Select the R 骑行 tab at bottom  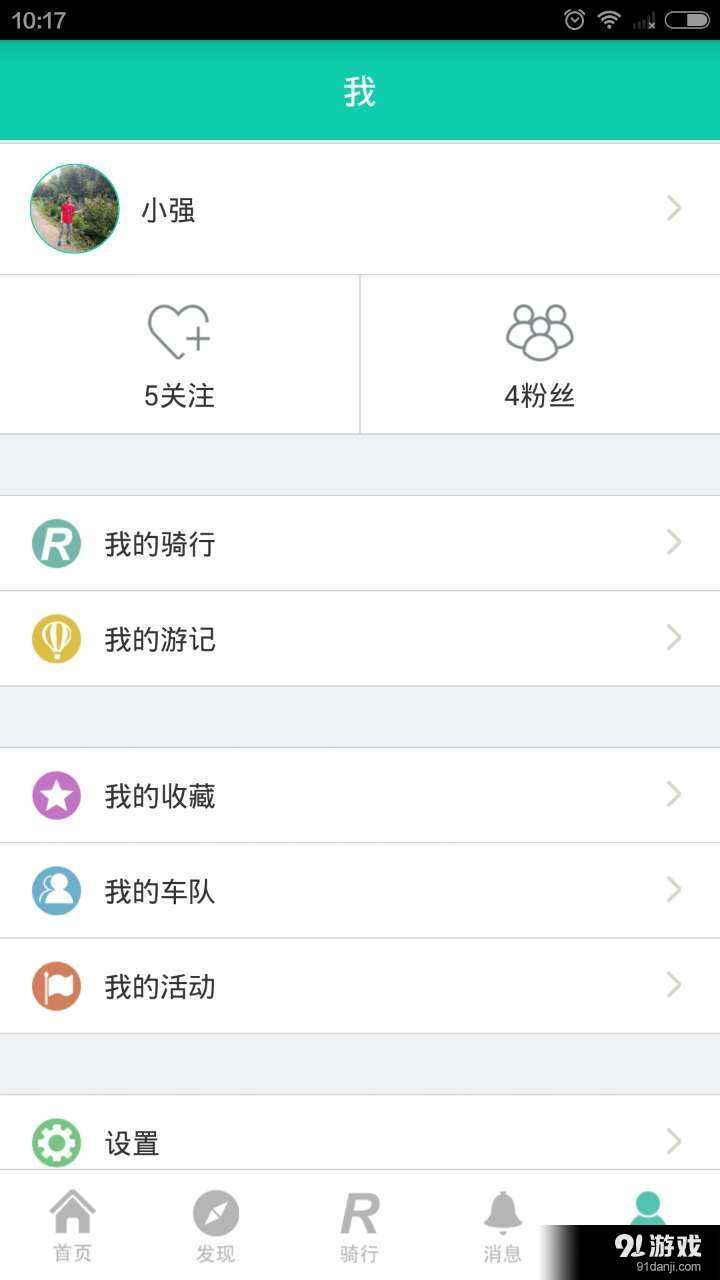click(x=360, y=1225)
